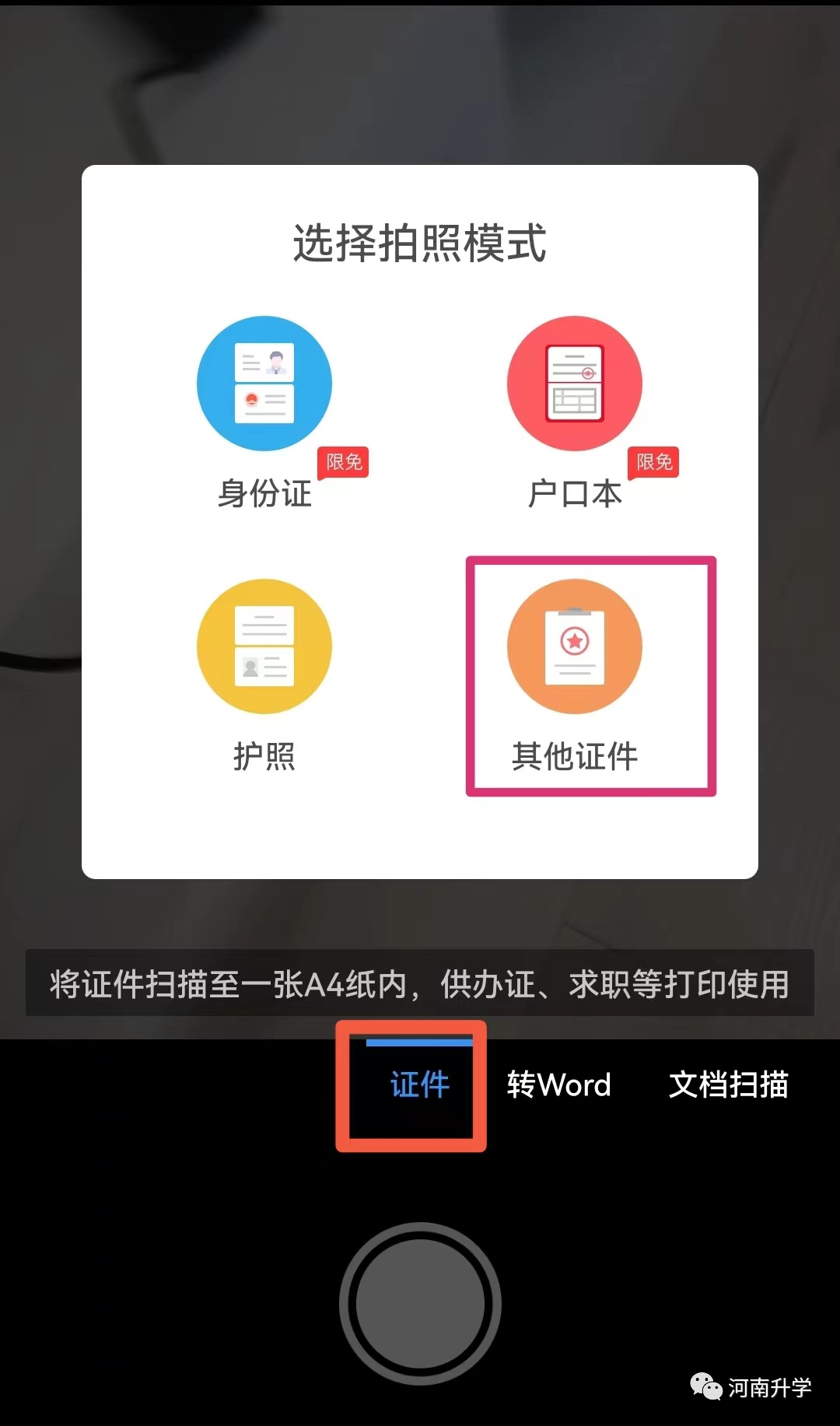Switch to the 证件 tab
840x1426 pixels.
[x=419, y=1084]
